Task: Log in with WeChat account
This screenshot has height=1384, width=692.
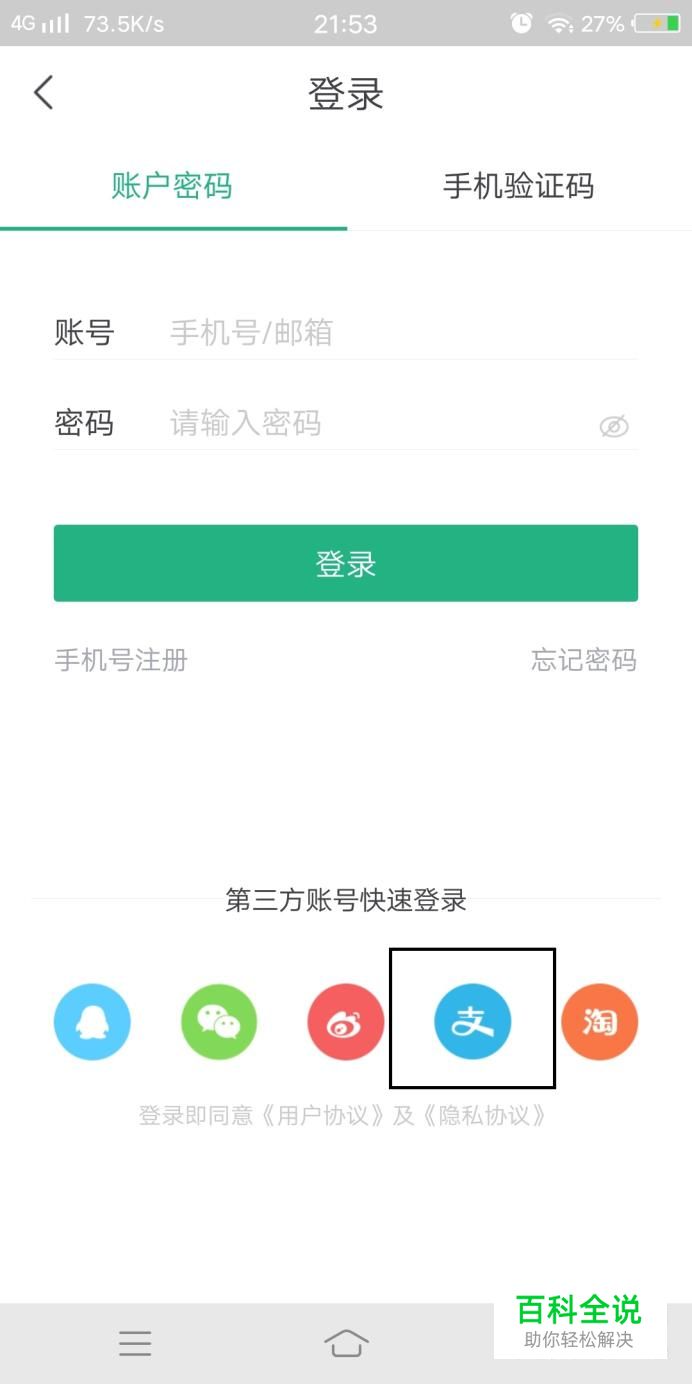Action: (x=219, y=1022)
